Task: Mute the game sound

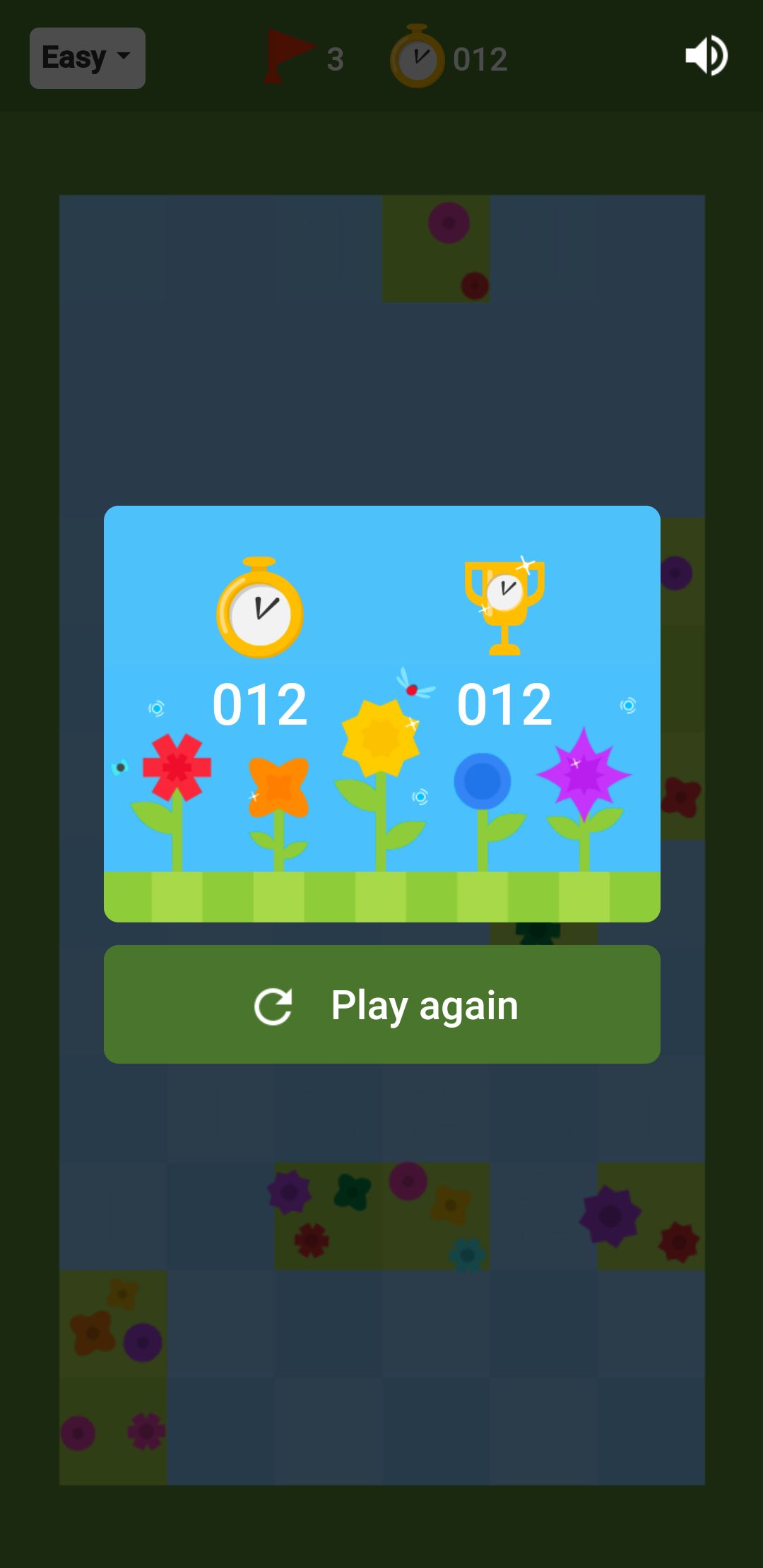Action: (706, 56)
